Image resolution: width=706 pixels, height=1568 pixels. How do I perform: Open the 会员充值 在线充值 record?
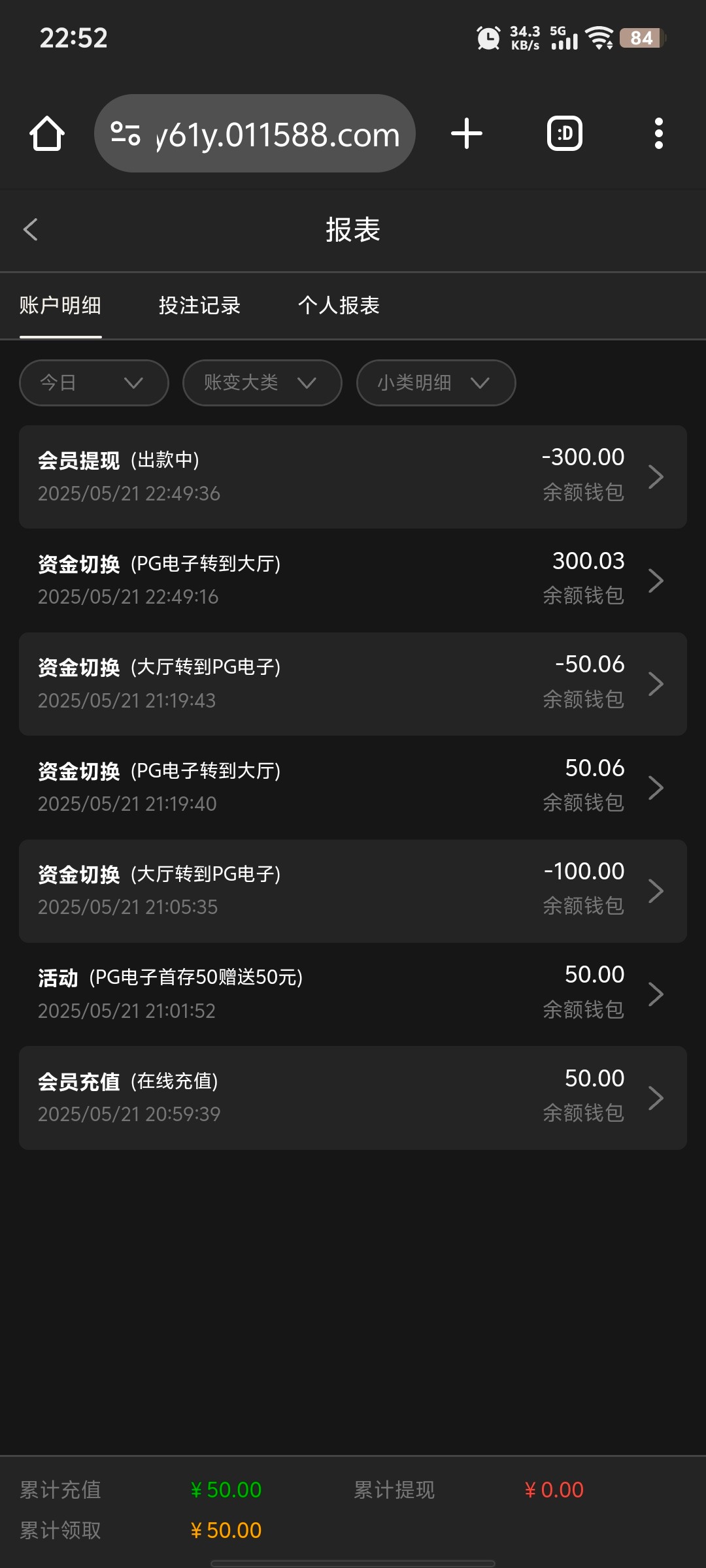353,1098
